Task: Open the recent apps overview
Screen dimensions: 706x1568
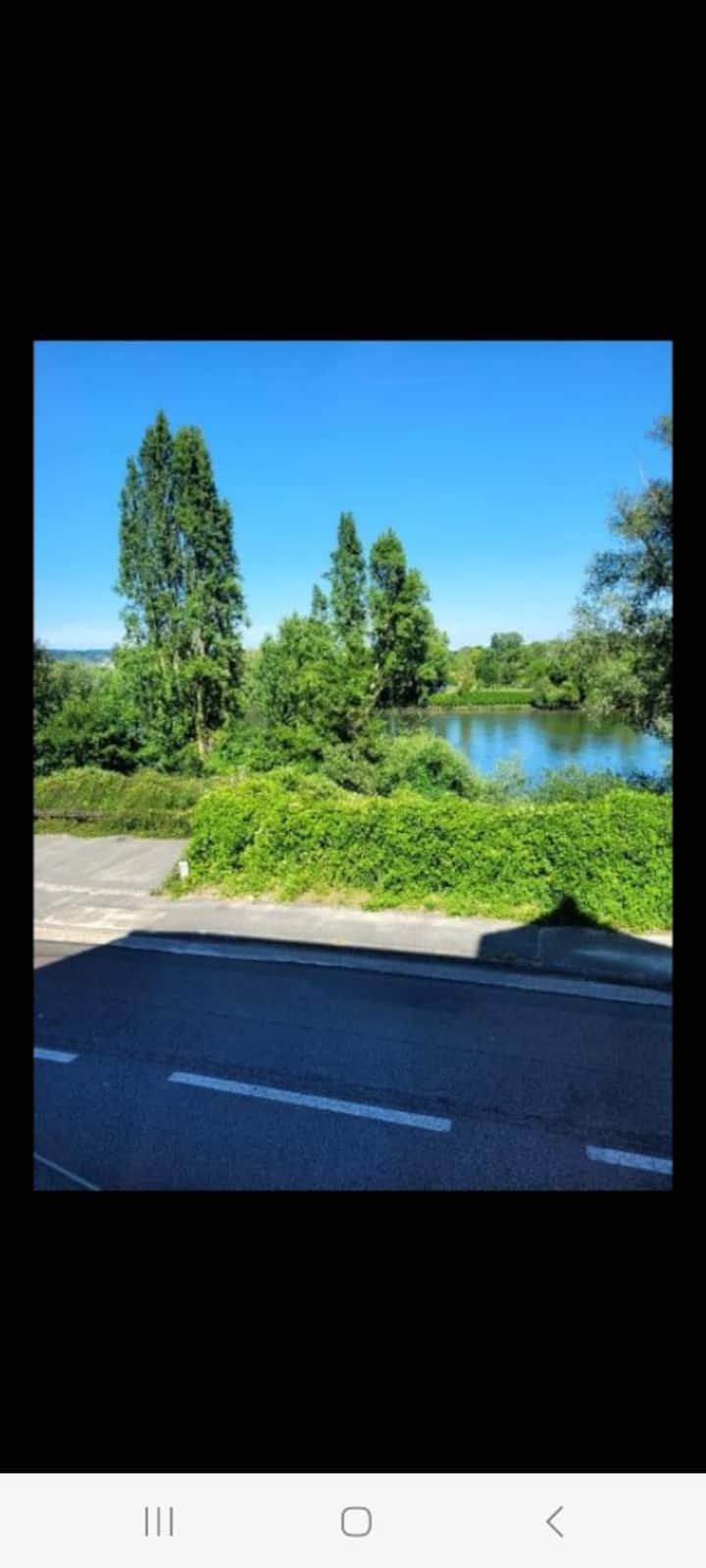Action: click(x=159, y=1521)
